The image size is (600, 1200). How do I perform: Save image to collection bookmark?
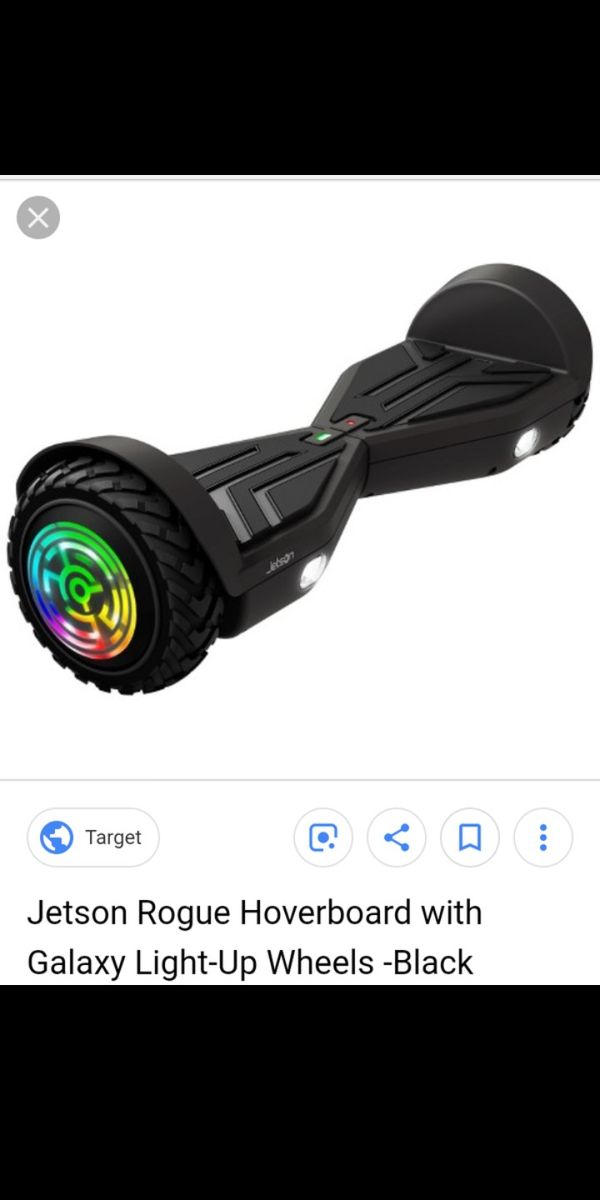469,838
